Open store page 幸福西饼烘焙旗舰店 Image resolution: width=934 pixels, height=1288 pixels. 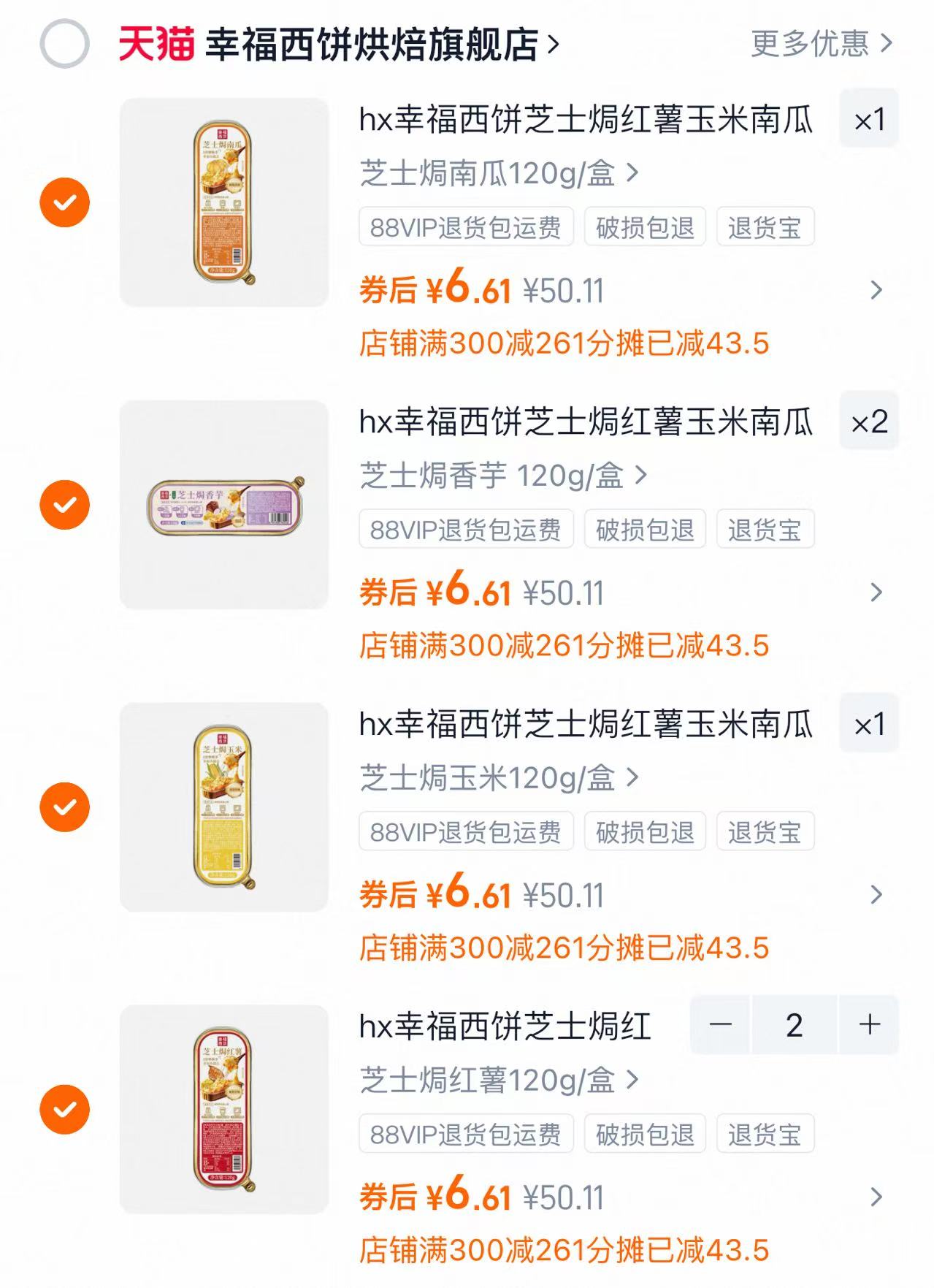point(377,42)
